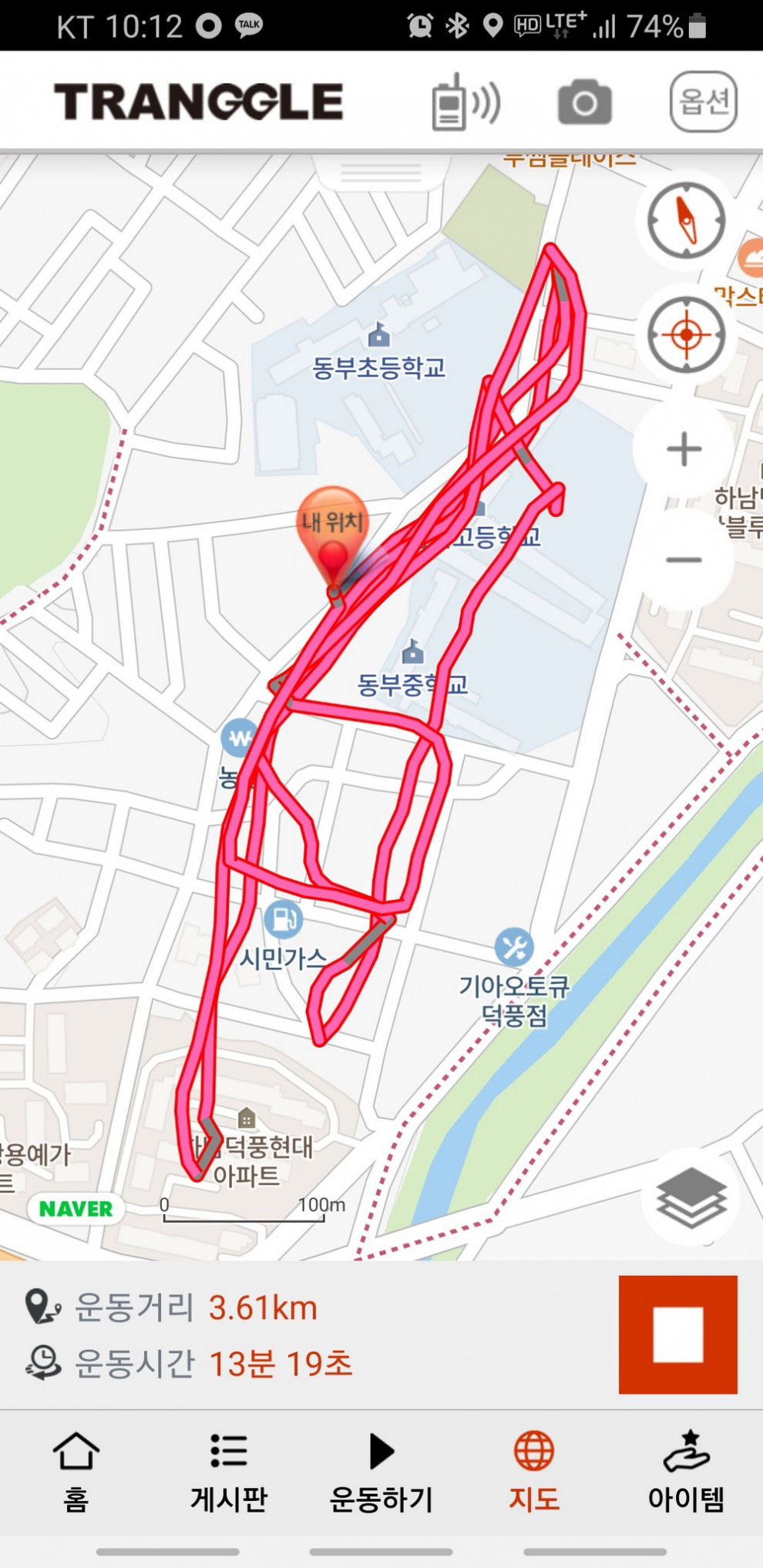Stop the workout recording
This screenshot has width=763, height=1568.
677,1334
